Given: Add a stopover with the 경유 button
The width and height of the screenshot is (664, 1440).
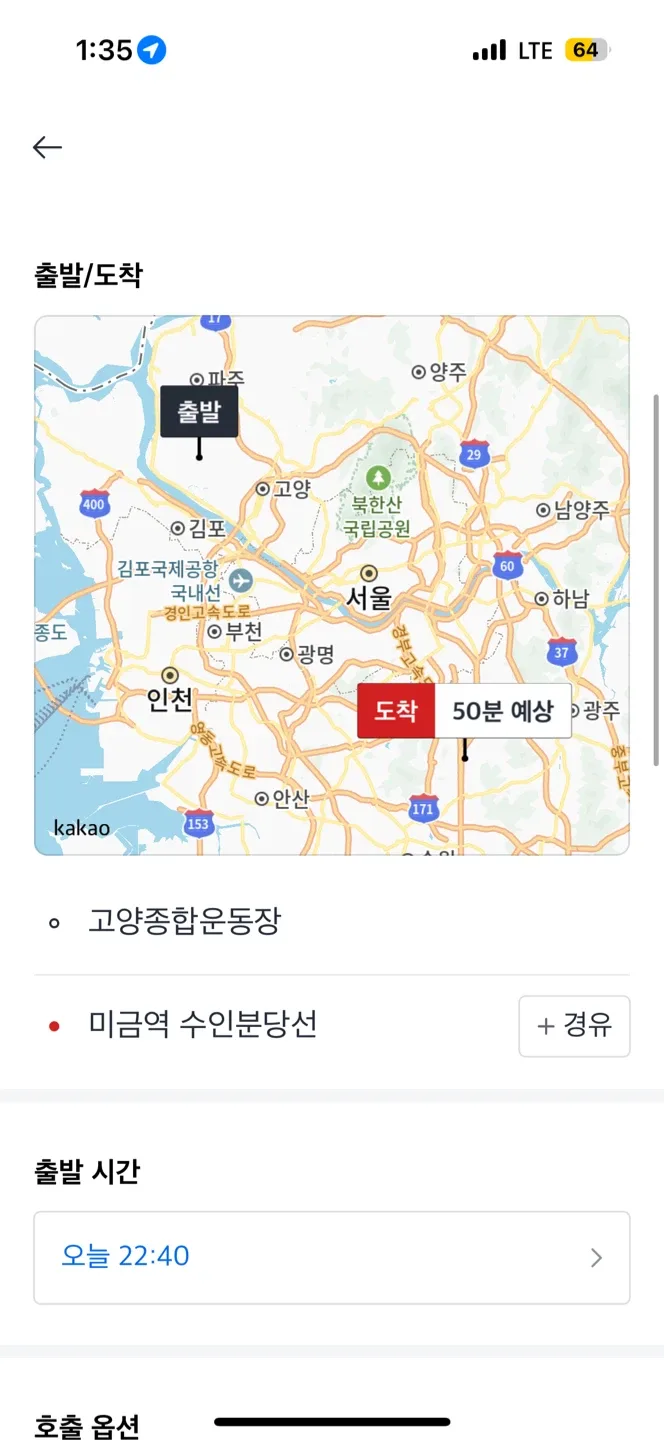Looking at the screenshot, I should [x=573, y=1026].
